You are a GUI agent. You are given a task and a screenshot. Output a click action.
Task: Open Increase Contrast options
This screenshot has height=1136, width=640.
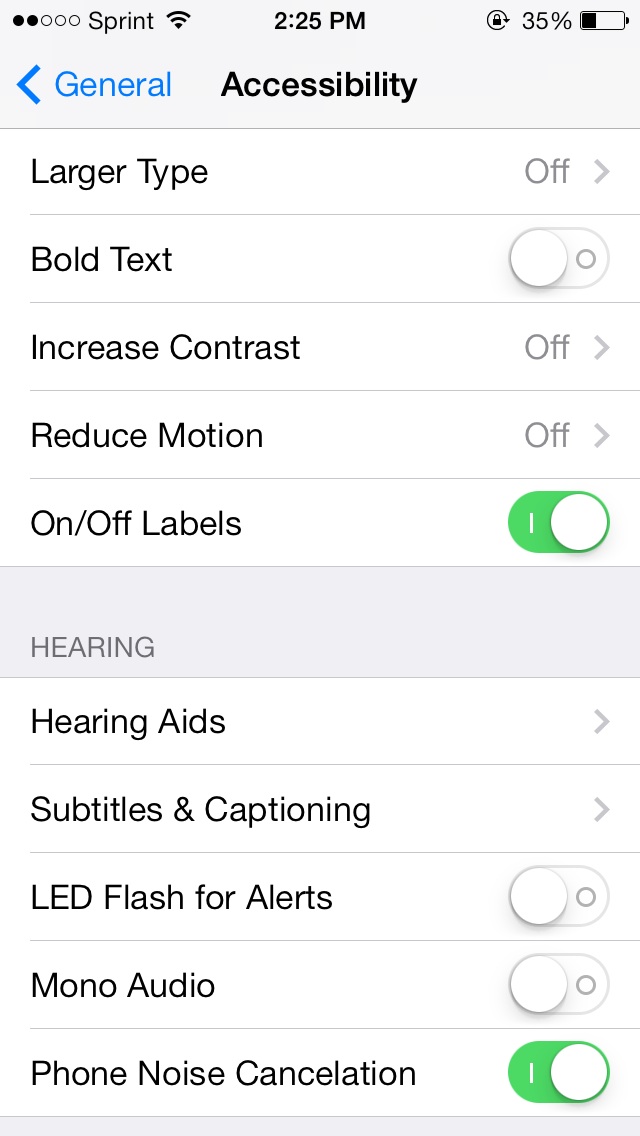(x=320, y=347)
